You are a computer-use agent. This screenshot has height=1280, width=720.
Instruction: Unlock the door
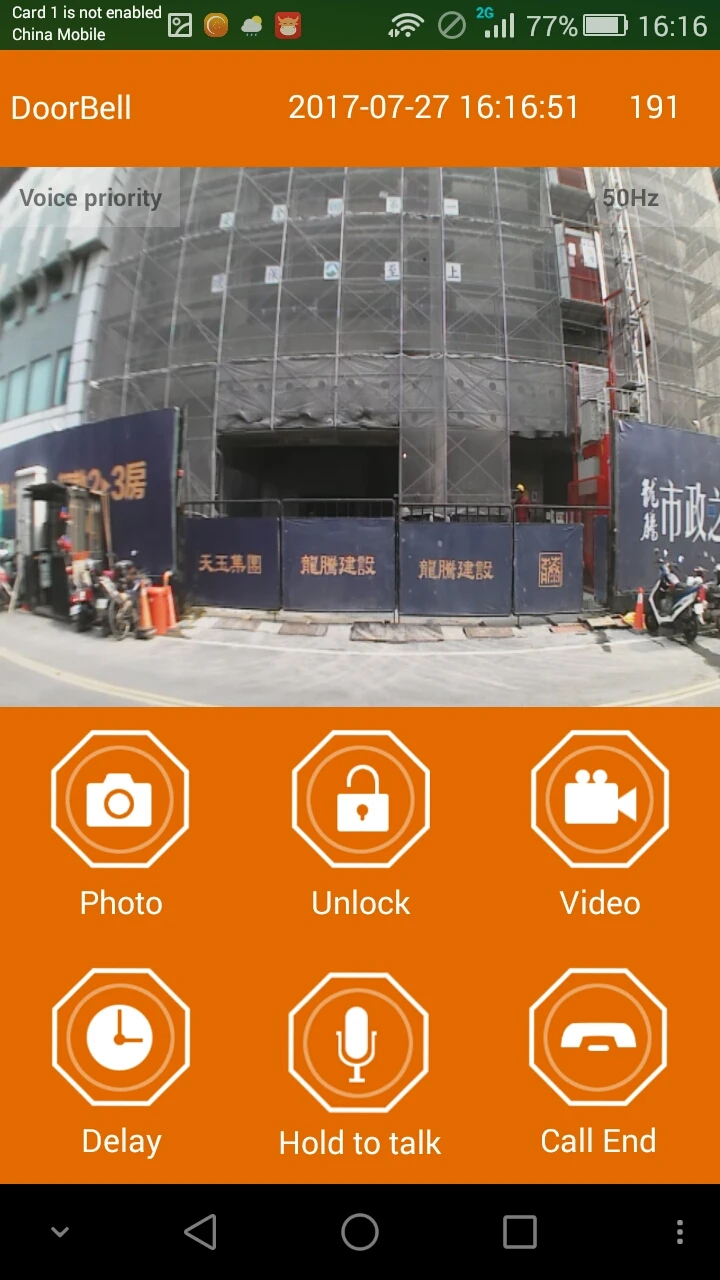[360, 799]
